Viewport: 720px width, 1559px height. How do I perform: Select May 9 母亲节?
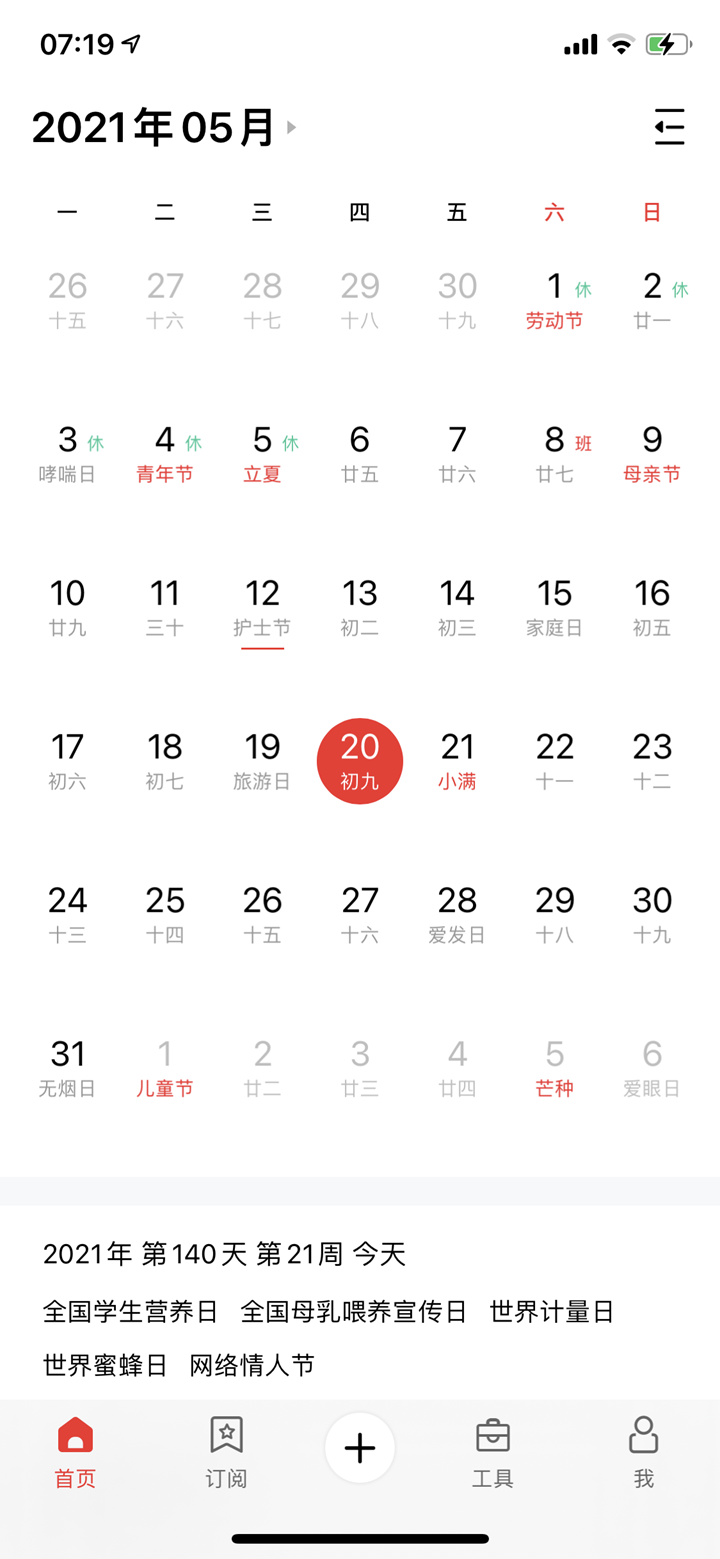coord(652,455)
